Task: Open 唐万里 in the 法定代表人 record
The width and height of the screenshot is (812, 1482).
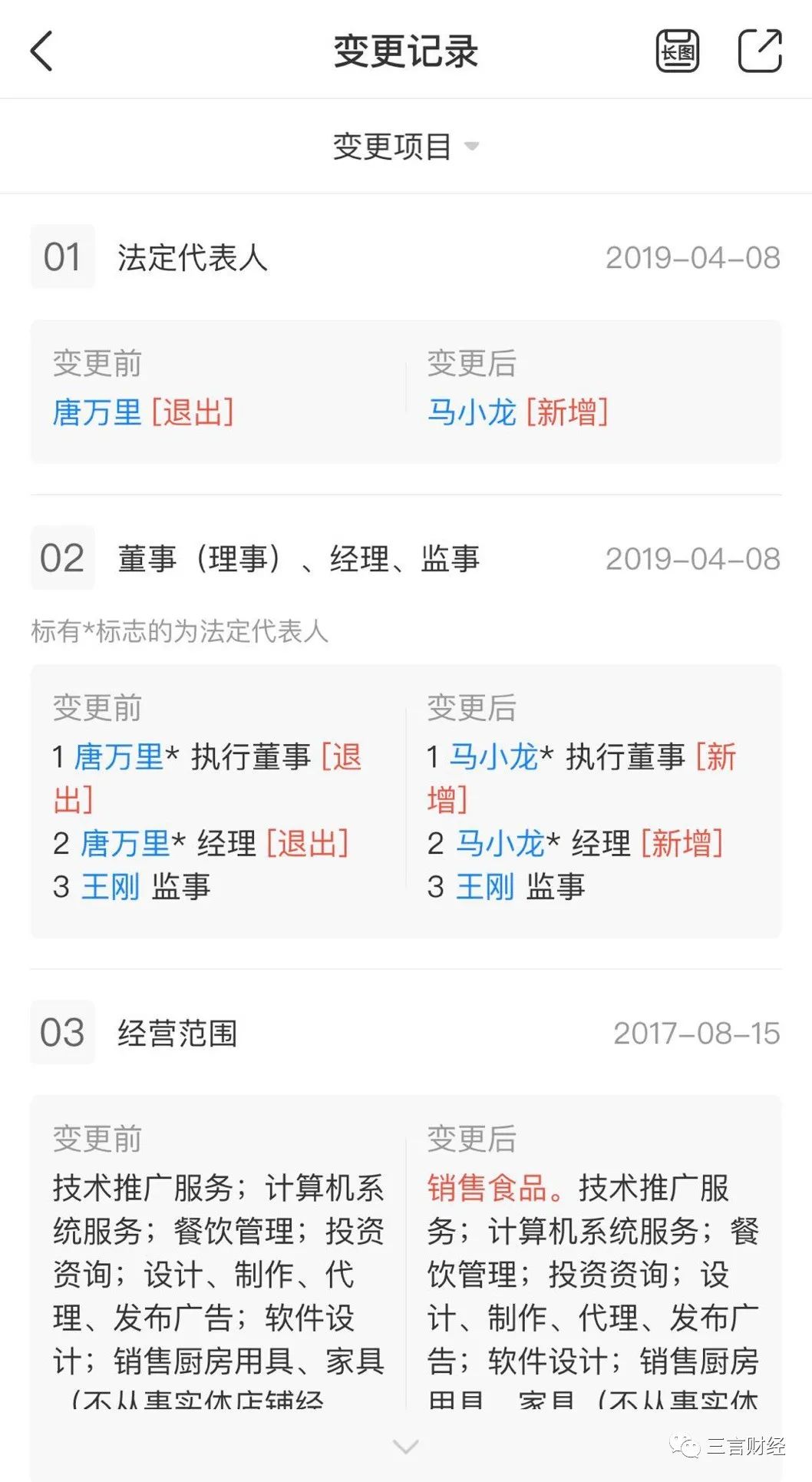Action: click(x=97, y=412)
